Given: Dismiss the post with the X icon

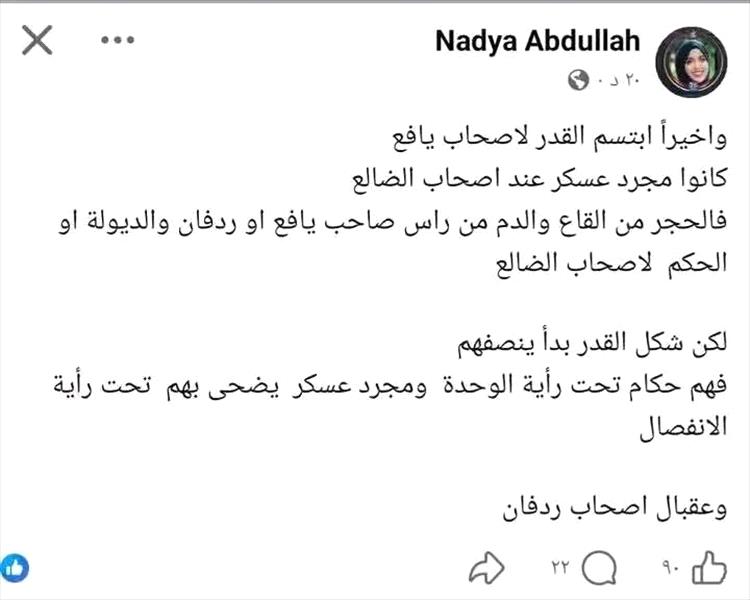Looking at the screenshot, I should pyautogui.click(x=37, y=41).
